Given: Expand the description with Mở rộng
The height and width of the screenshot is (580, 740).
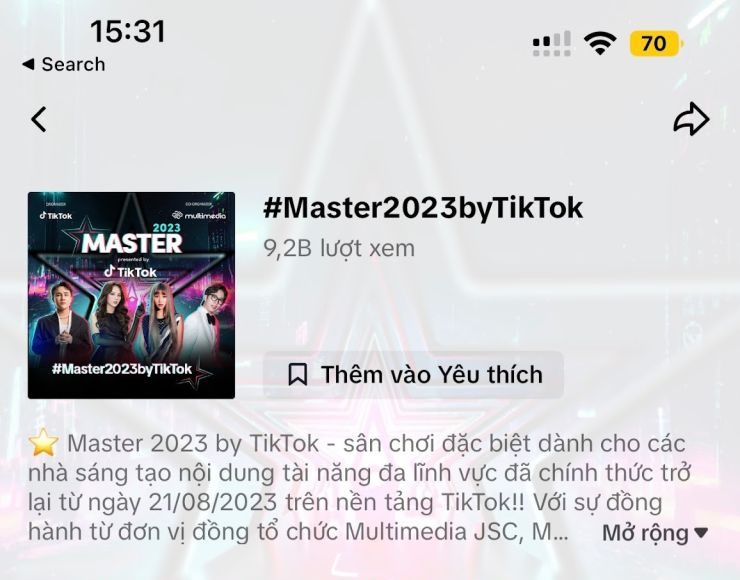Looking at the screenshot, I should coord(654,534).
